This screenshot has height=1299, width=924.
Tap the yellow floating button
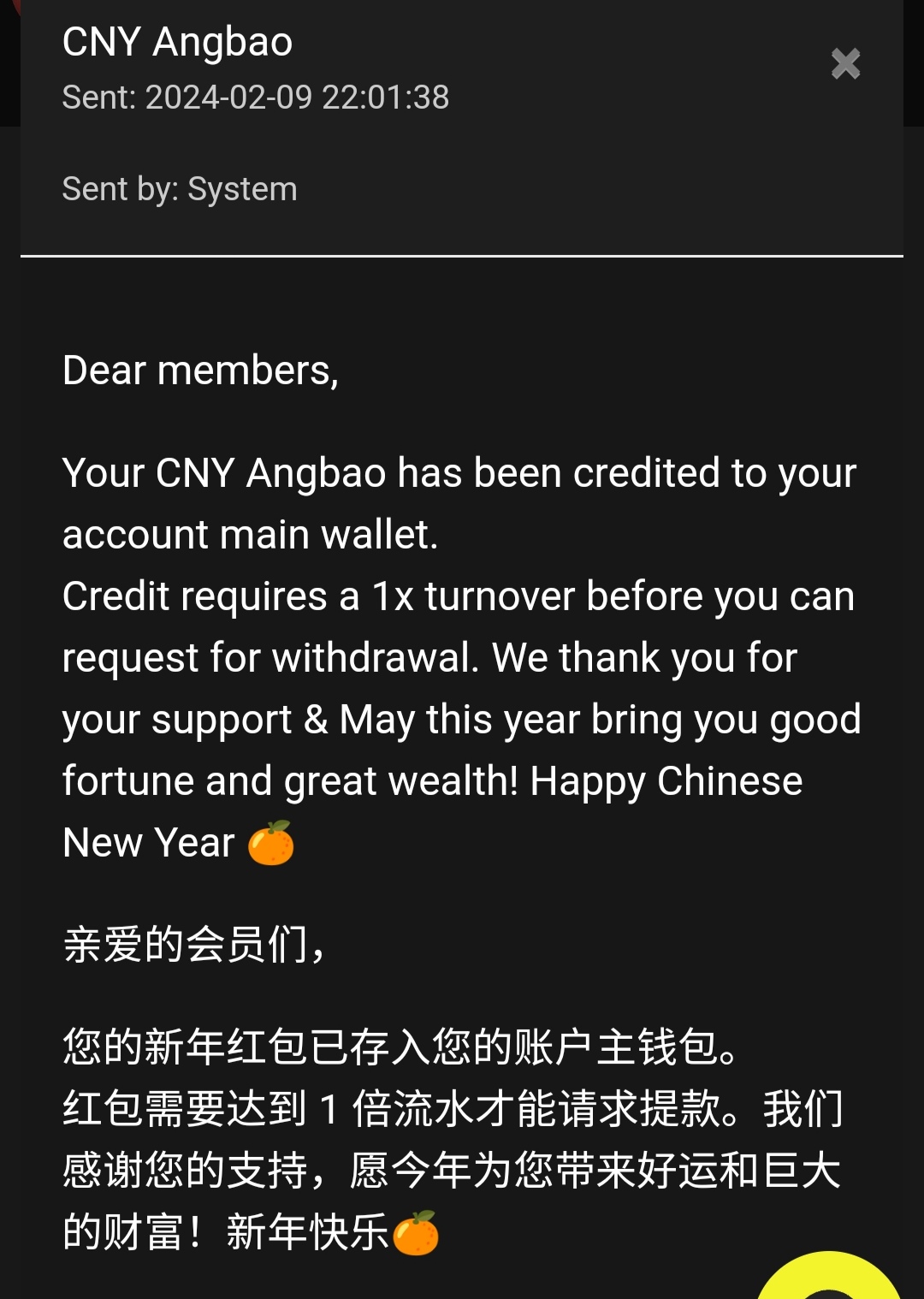[x=828, y=1280]
